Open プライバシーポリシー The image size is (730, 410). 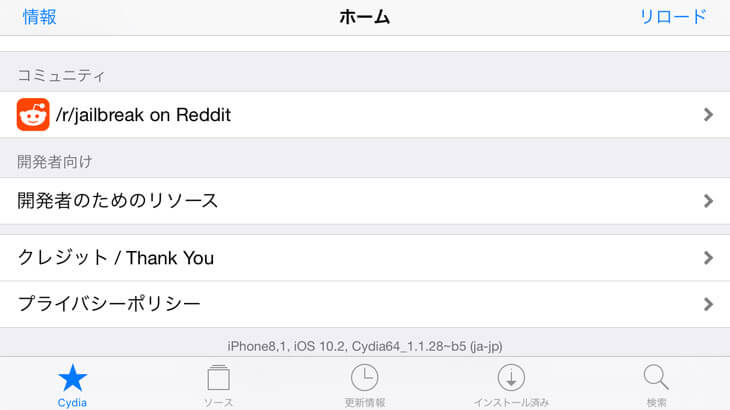pos(365,304)
